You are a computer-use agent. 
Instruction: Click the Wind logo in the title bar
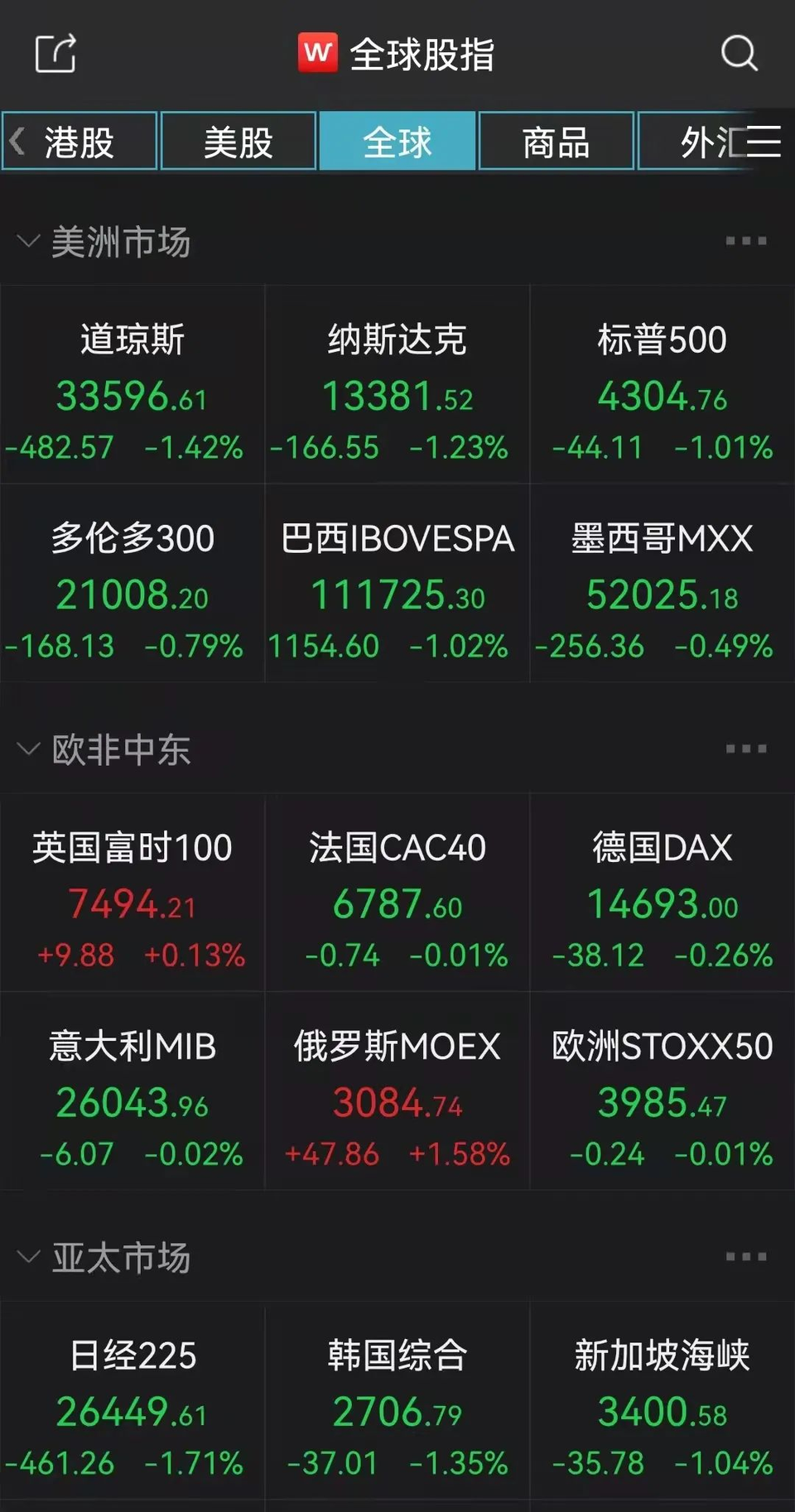(317, 53)
